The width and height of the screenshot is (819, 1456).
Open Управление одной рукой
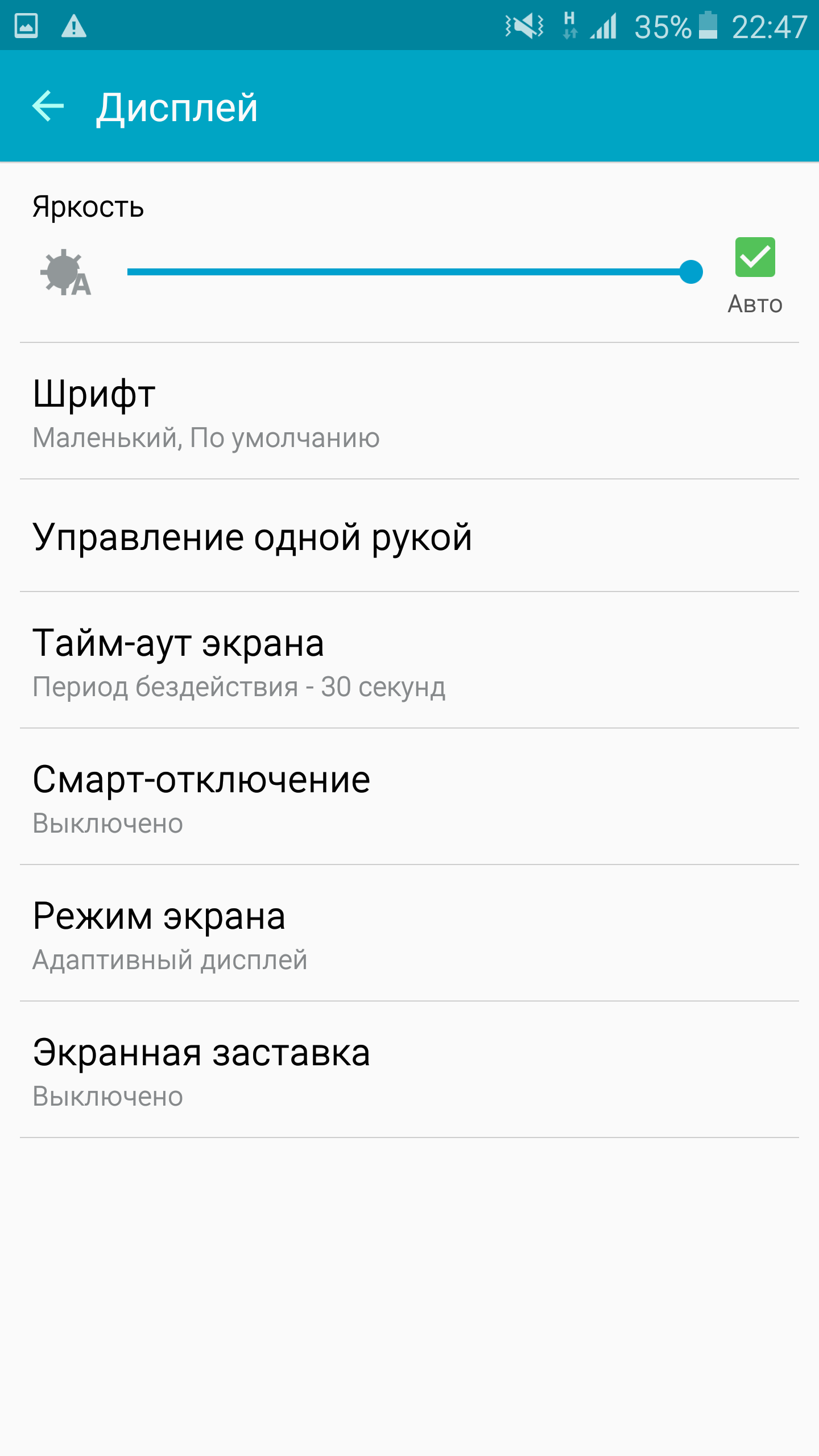tap(409, 536)
